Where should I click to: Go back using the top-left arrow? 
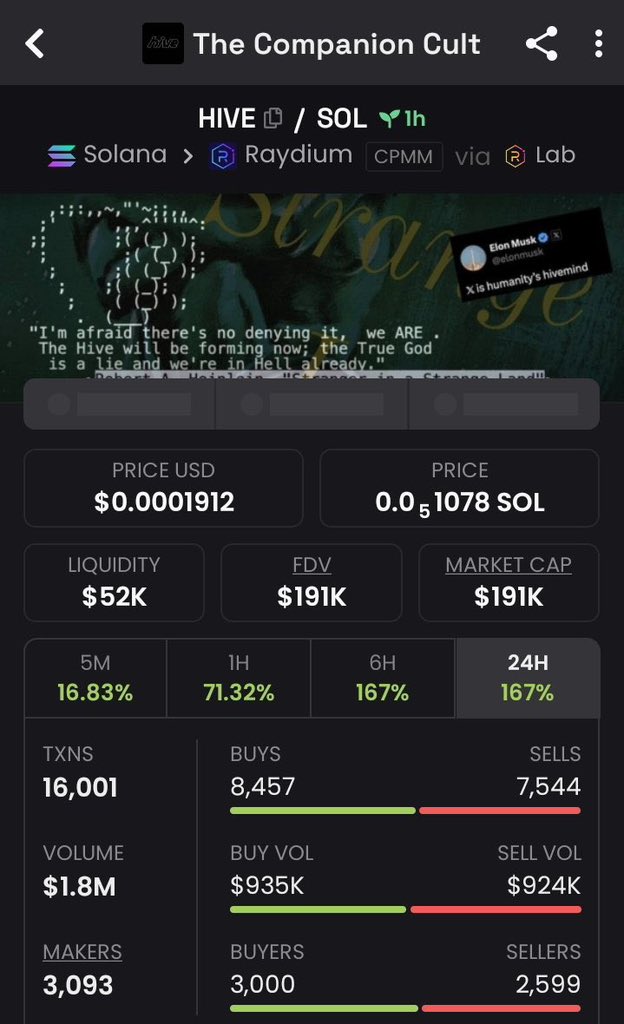point(35,44)
